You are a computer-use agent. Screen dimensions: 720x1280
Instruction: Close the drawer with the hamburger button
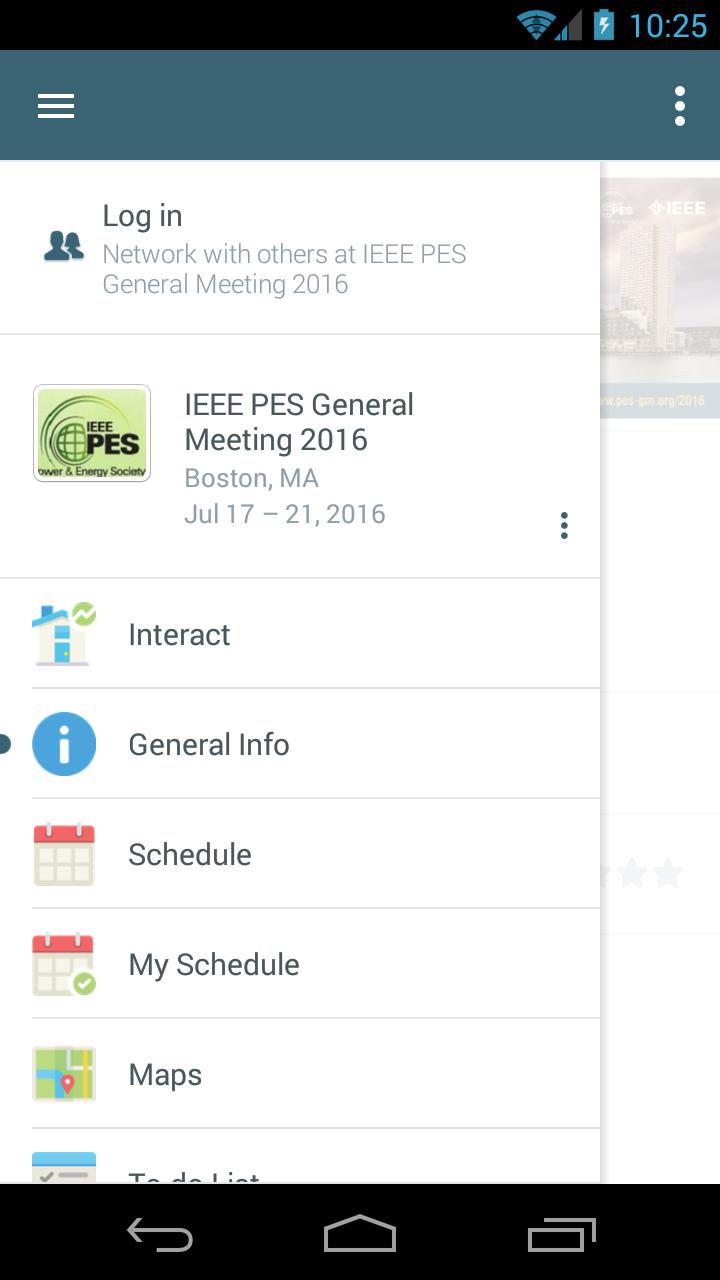(x=56, y=106)
